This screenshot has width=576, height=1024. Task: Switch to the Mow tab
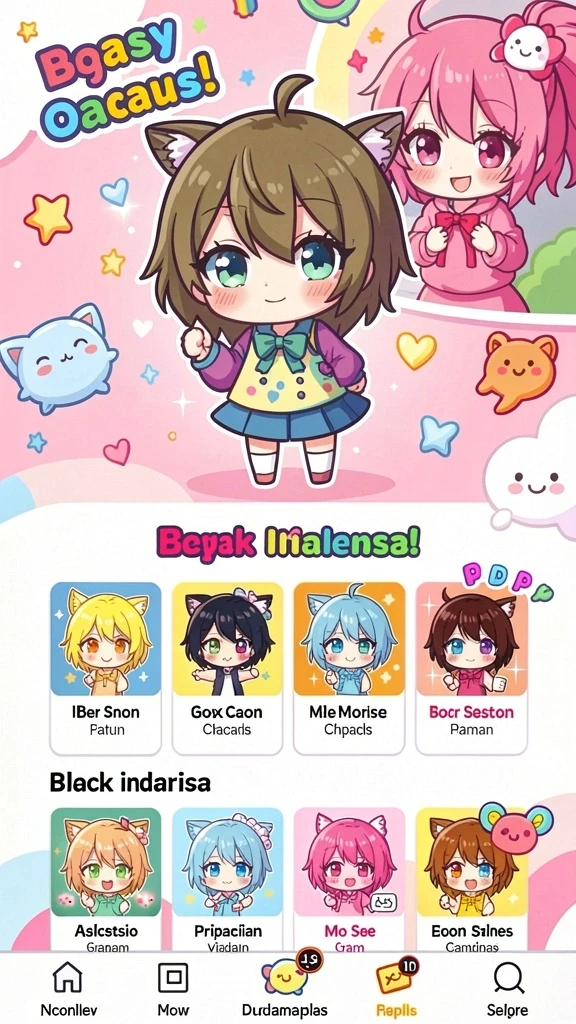coord(173,988)
